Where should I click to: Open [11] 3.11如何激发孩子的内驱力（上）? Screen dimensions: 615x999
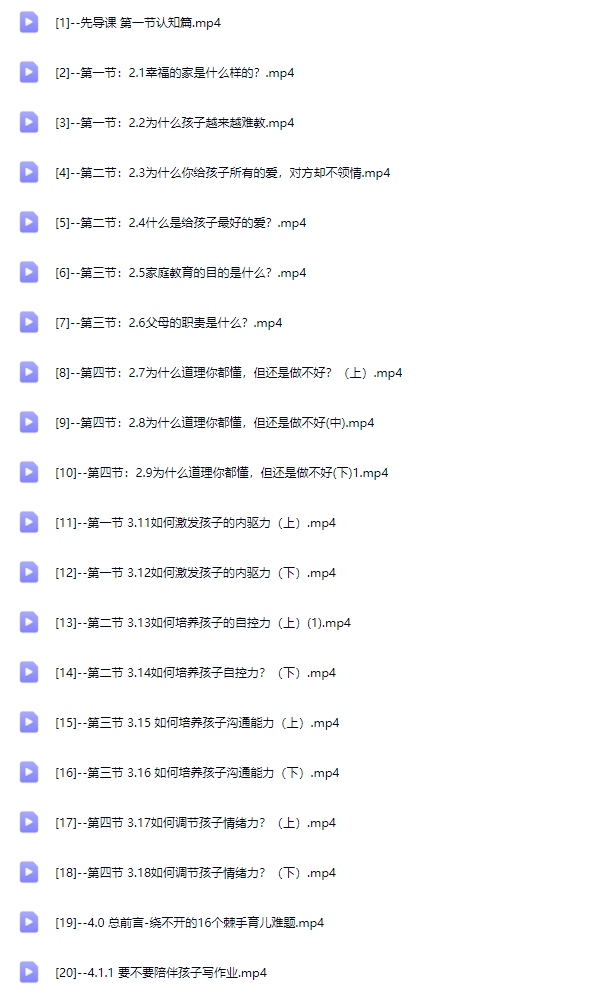pos(195,522)
